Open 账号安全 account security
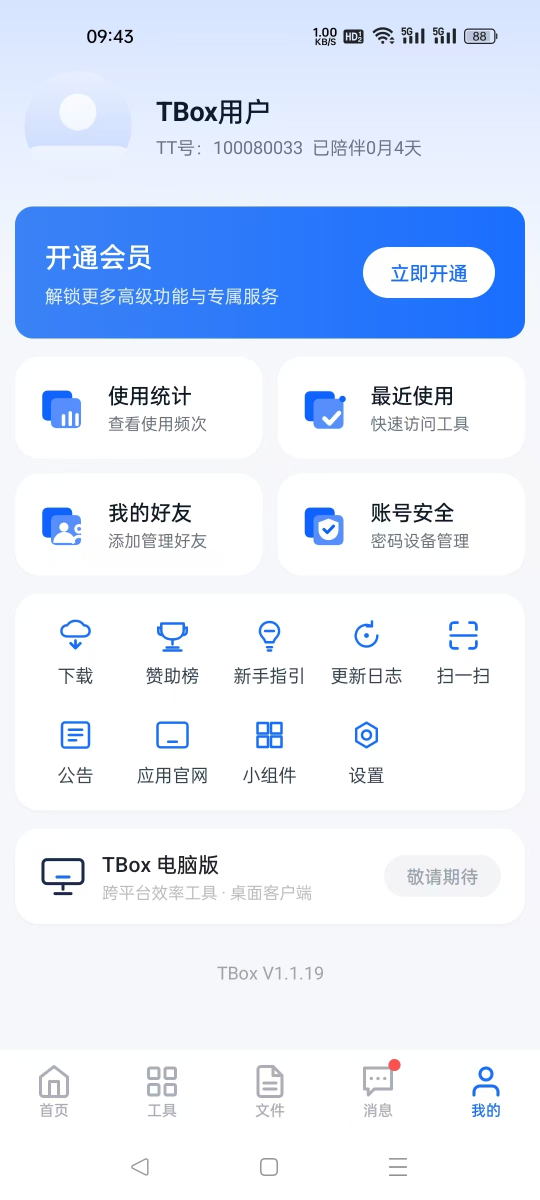The image size is (540, 1200). (401, 525)
